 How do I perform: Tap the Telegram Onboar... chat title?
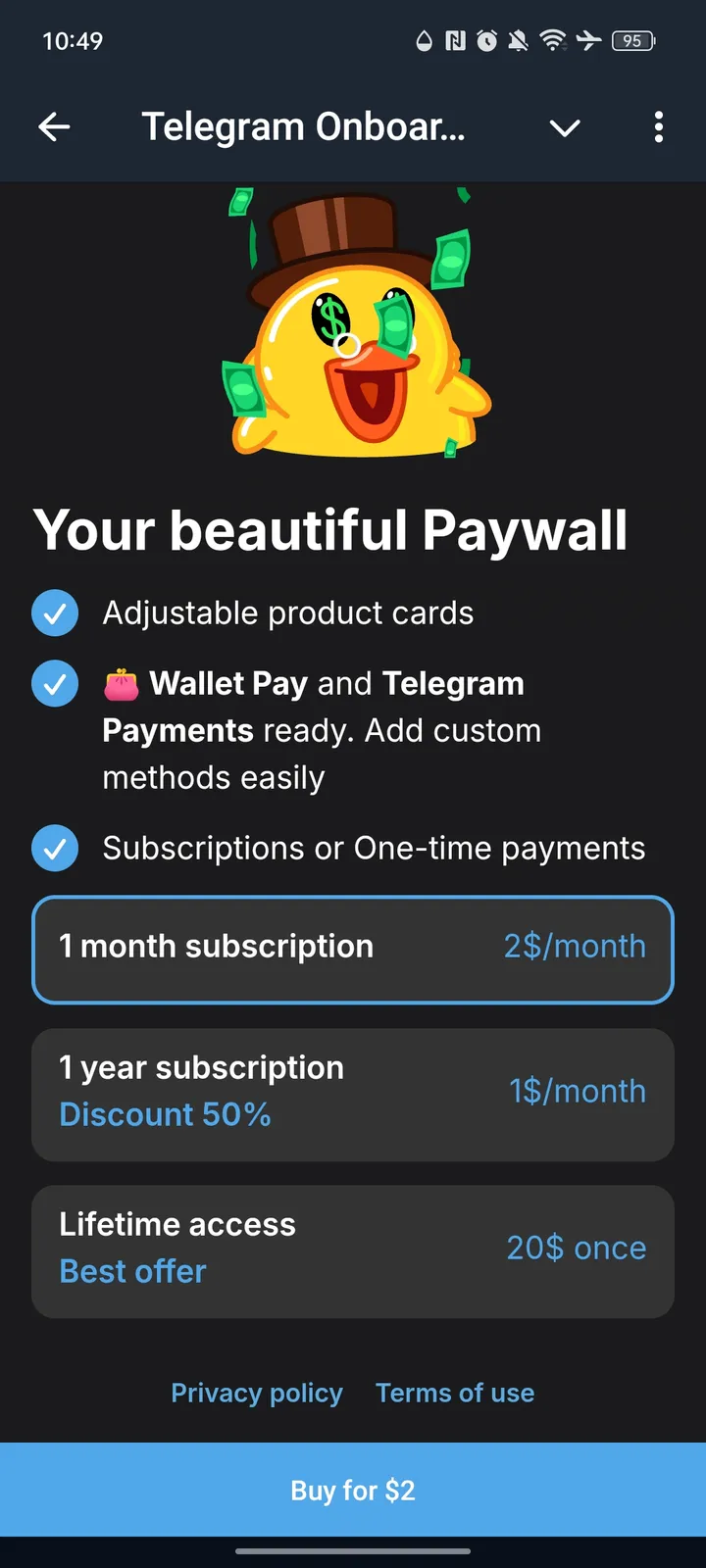(304, 126)
